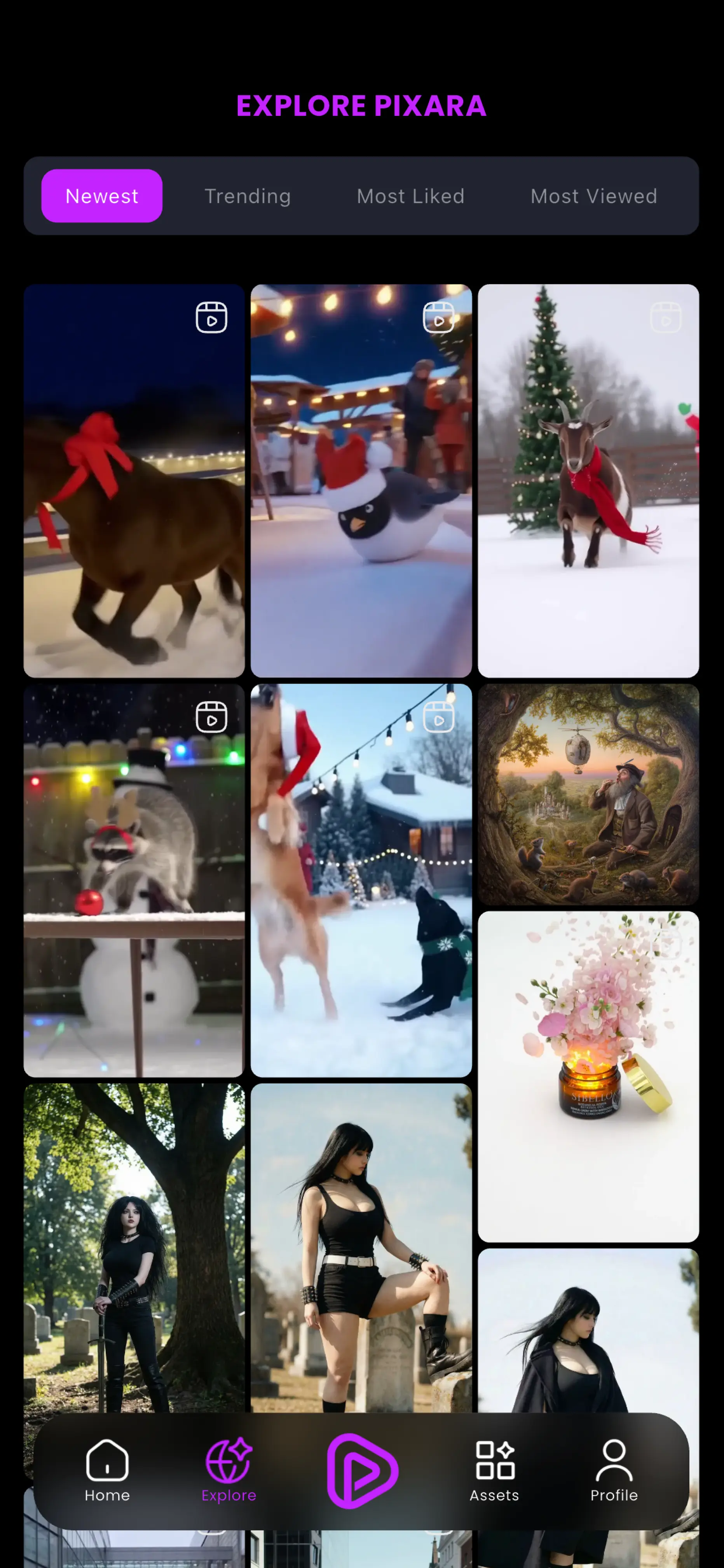This screenshot has height=1568, width=724.
Task: Open the Explore section via globe icon
Action: [x=228, y=1464]
